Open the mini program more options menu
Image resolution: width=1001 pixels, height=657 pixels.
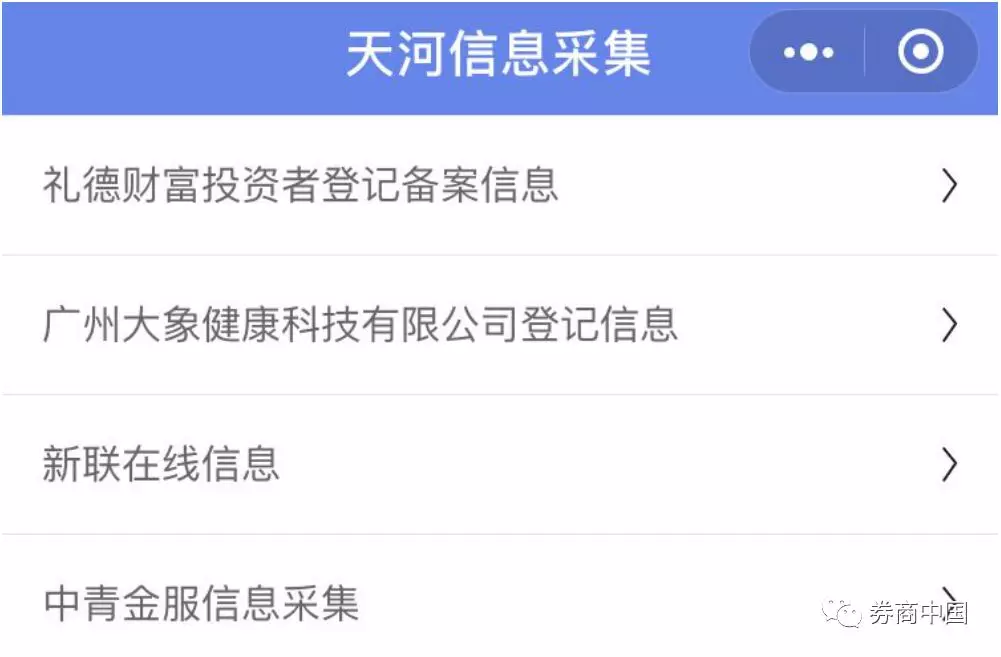point(808,53)
